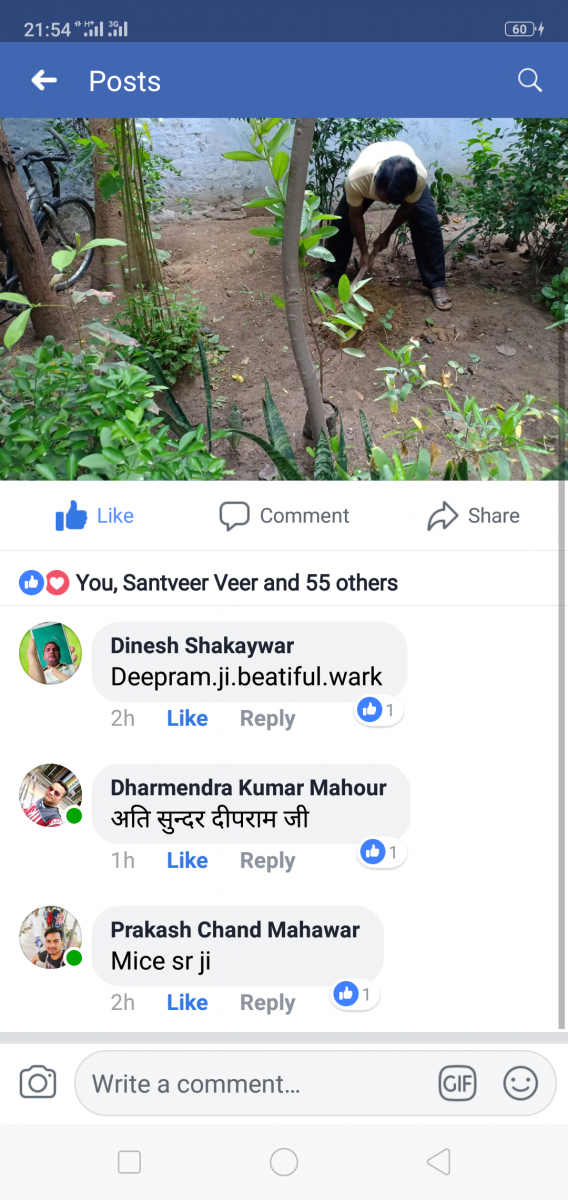Open Dharmendra Kumar Mahour's profile name
Viewport: 568px width, 1200px height.
(x=248, y=788)
